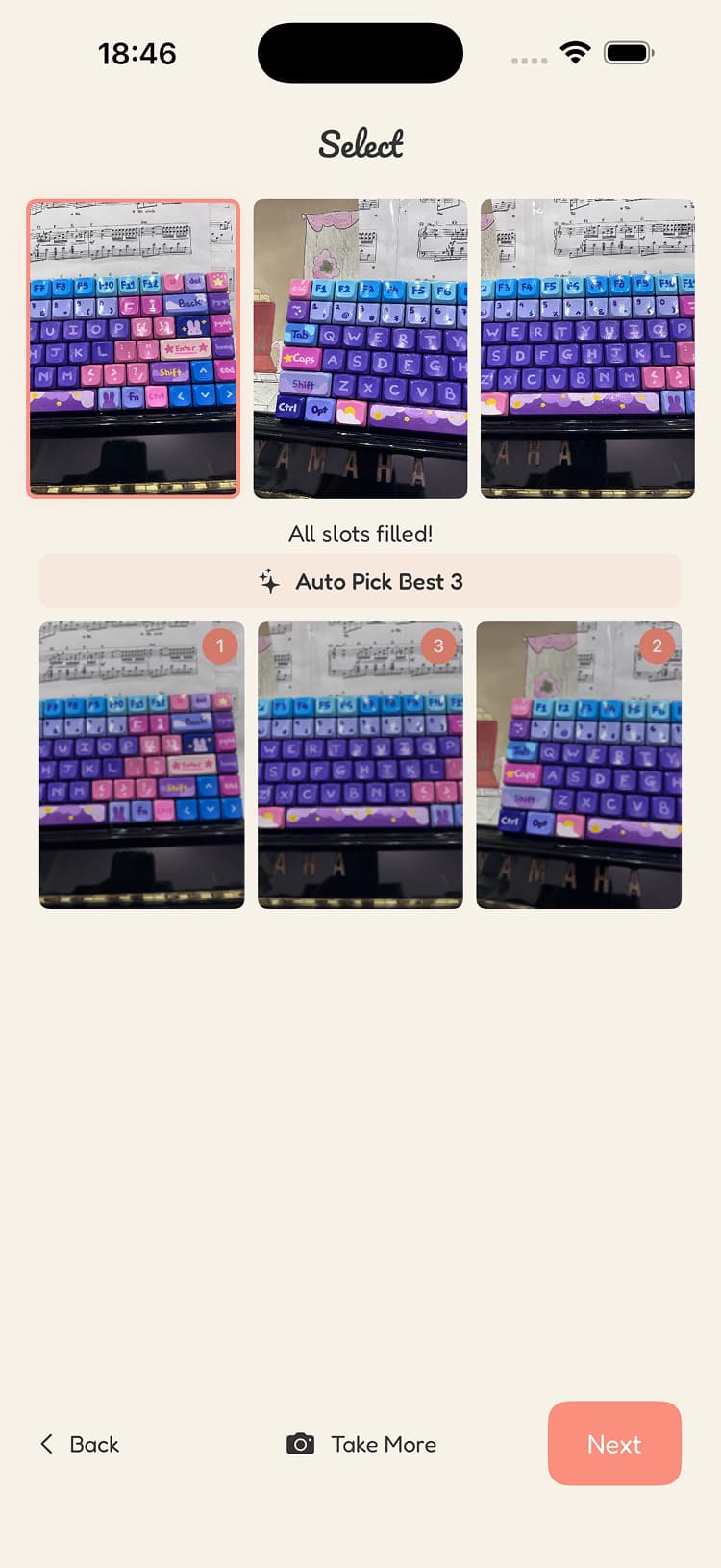Click the battery icon in the status bar
This screenshot has width=721, height=1568.
[628, 52]
